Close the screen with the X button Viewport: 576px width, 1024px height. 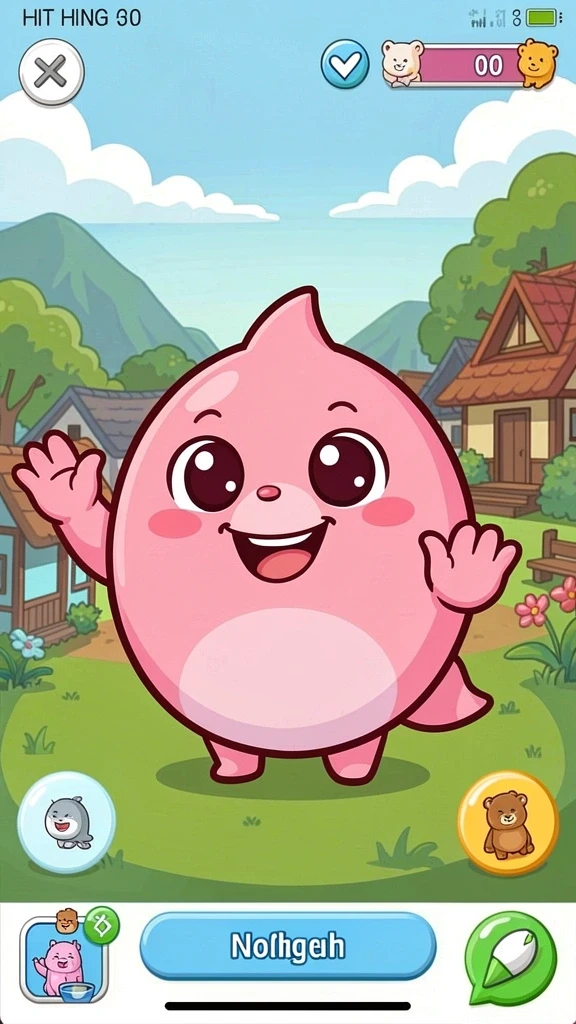click(51, 72)
